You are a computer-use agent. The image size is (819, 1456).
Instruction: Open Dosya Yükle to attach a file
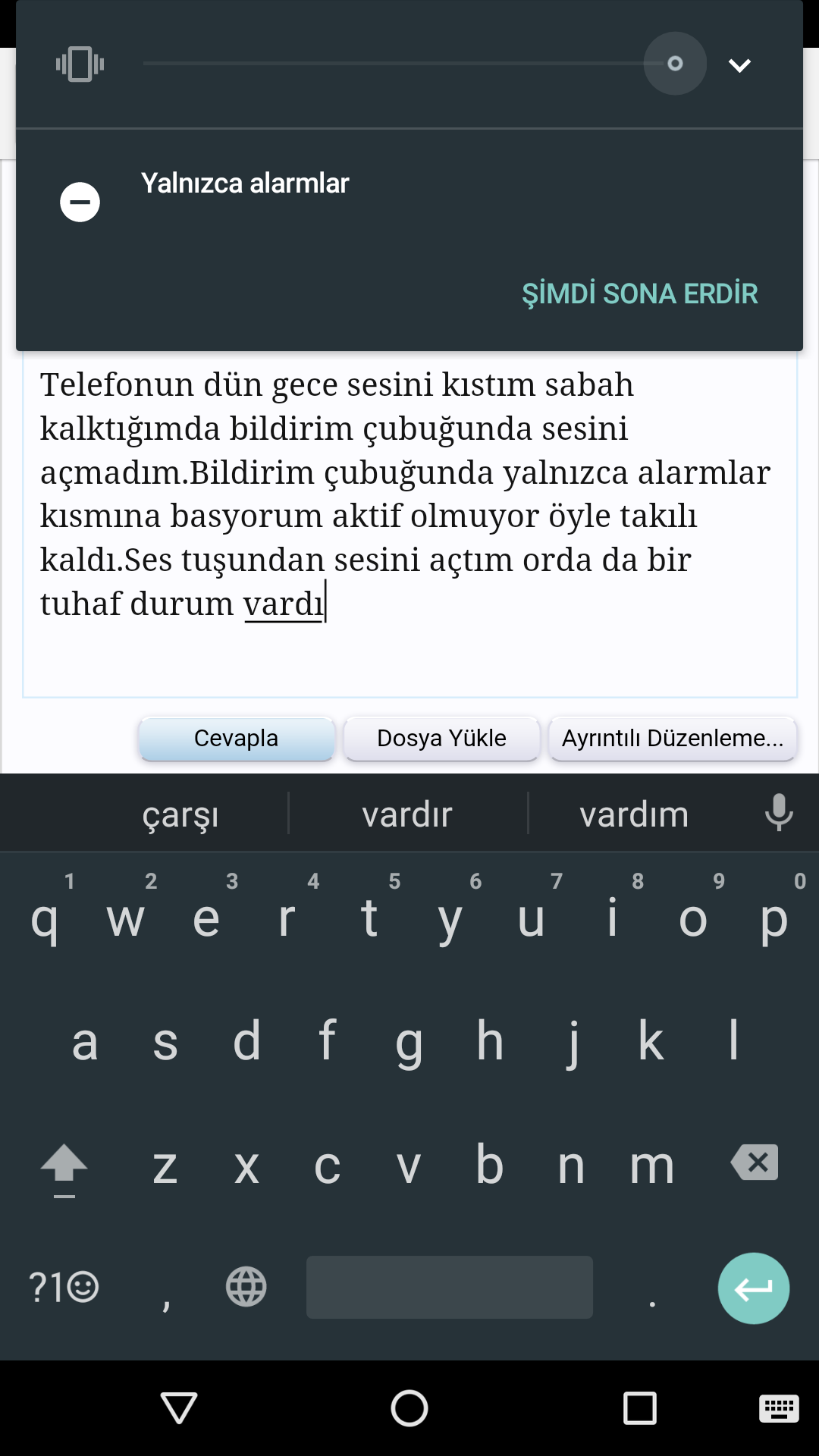(x=441, y=738)
